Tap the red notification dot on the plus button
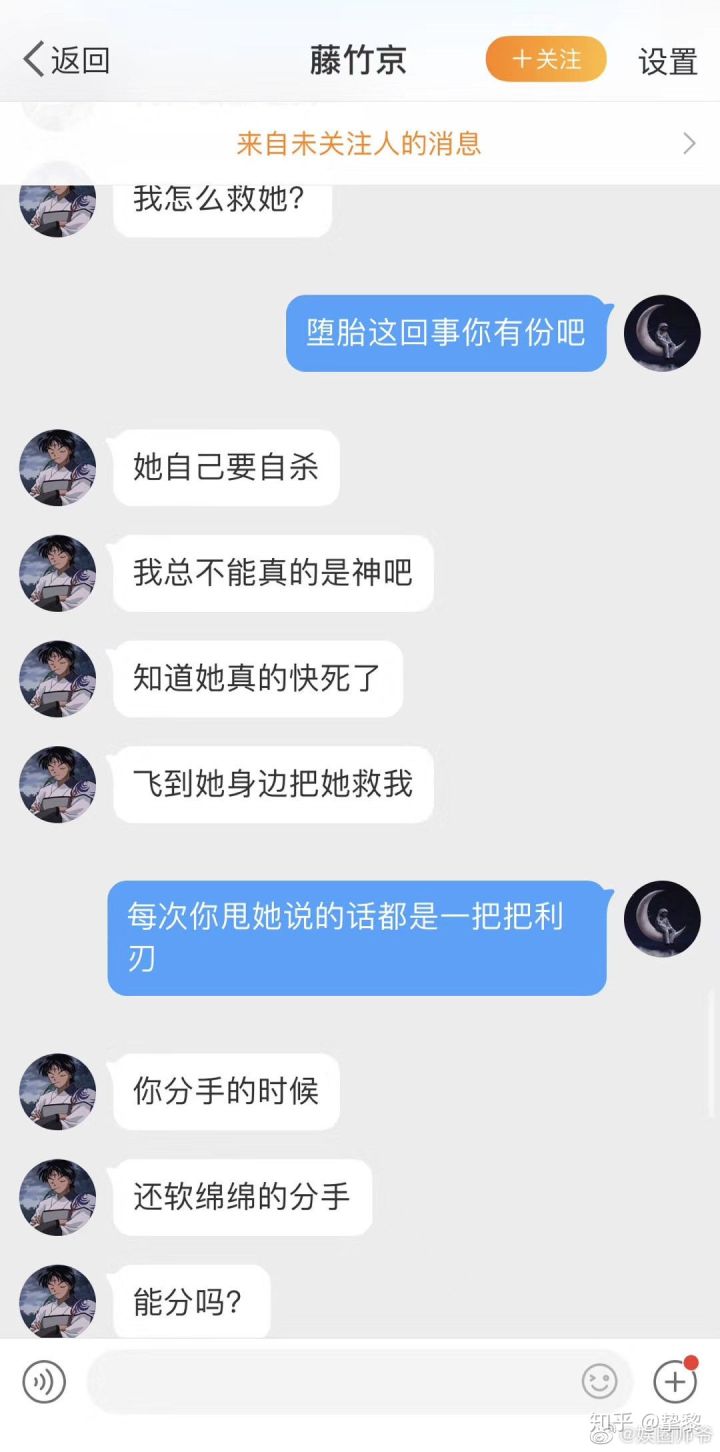Viewport: 720px width, 1452px height. (690, 1361)
